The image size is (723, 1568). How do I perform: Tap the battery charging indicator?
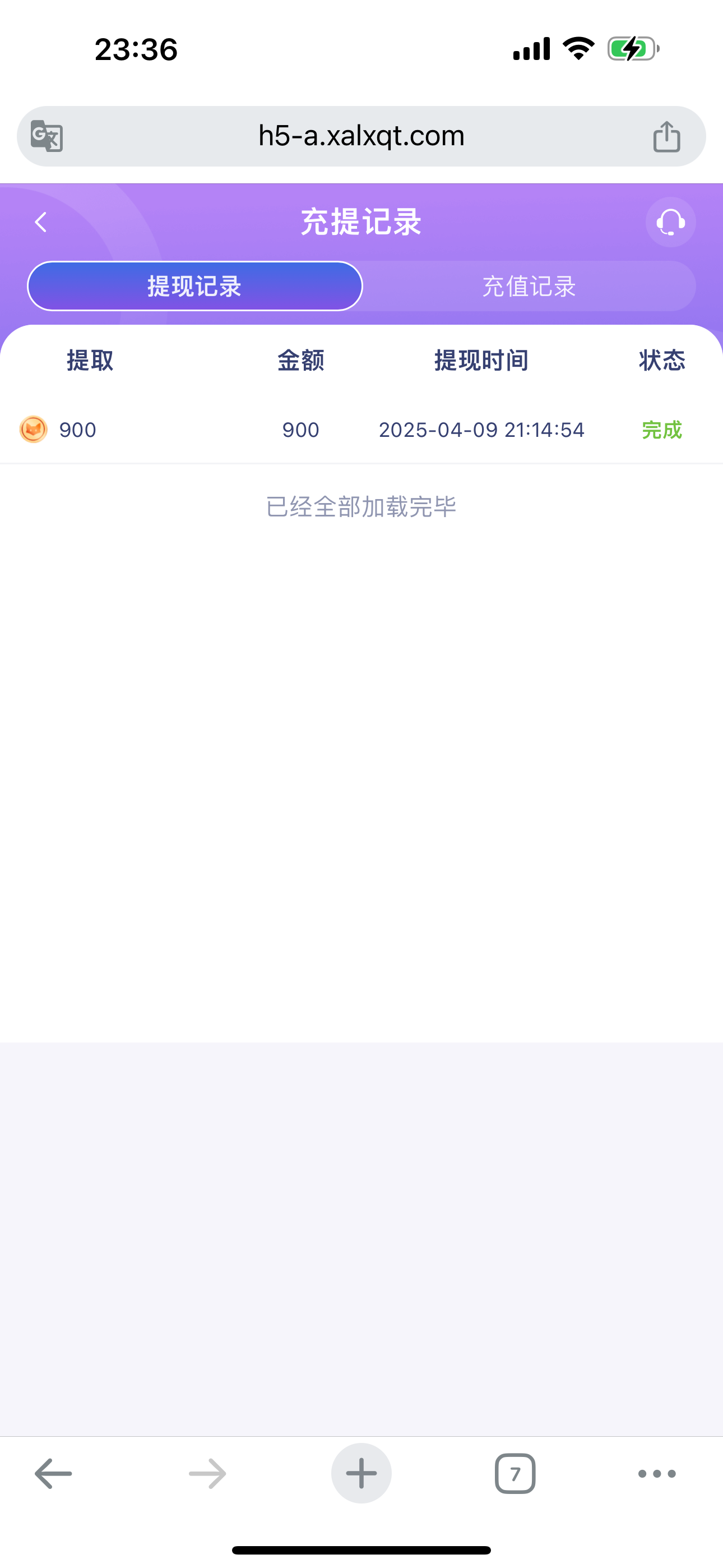point(631,49)
